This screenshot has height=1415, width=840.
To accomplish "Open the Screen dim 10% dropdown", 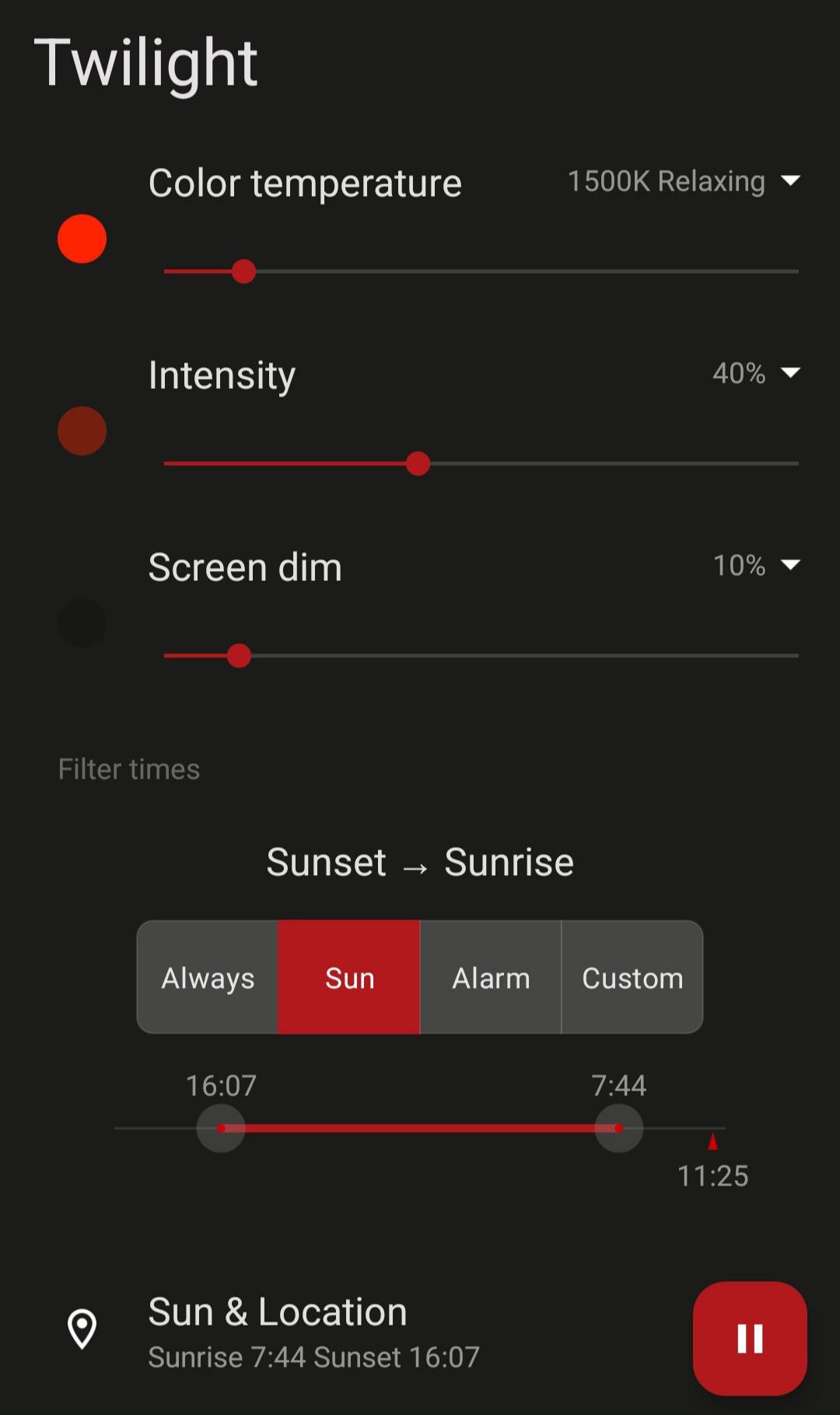I will click(x=754, y=566).
